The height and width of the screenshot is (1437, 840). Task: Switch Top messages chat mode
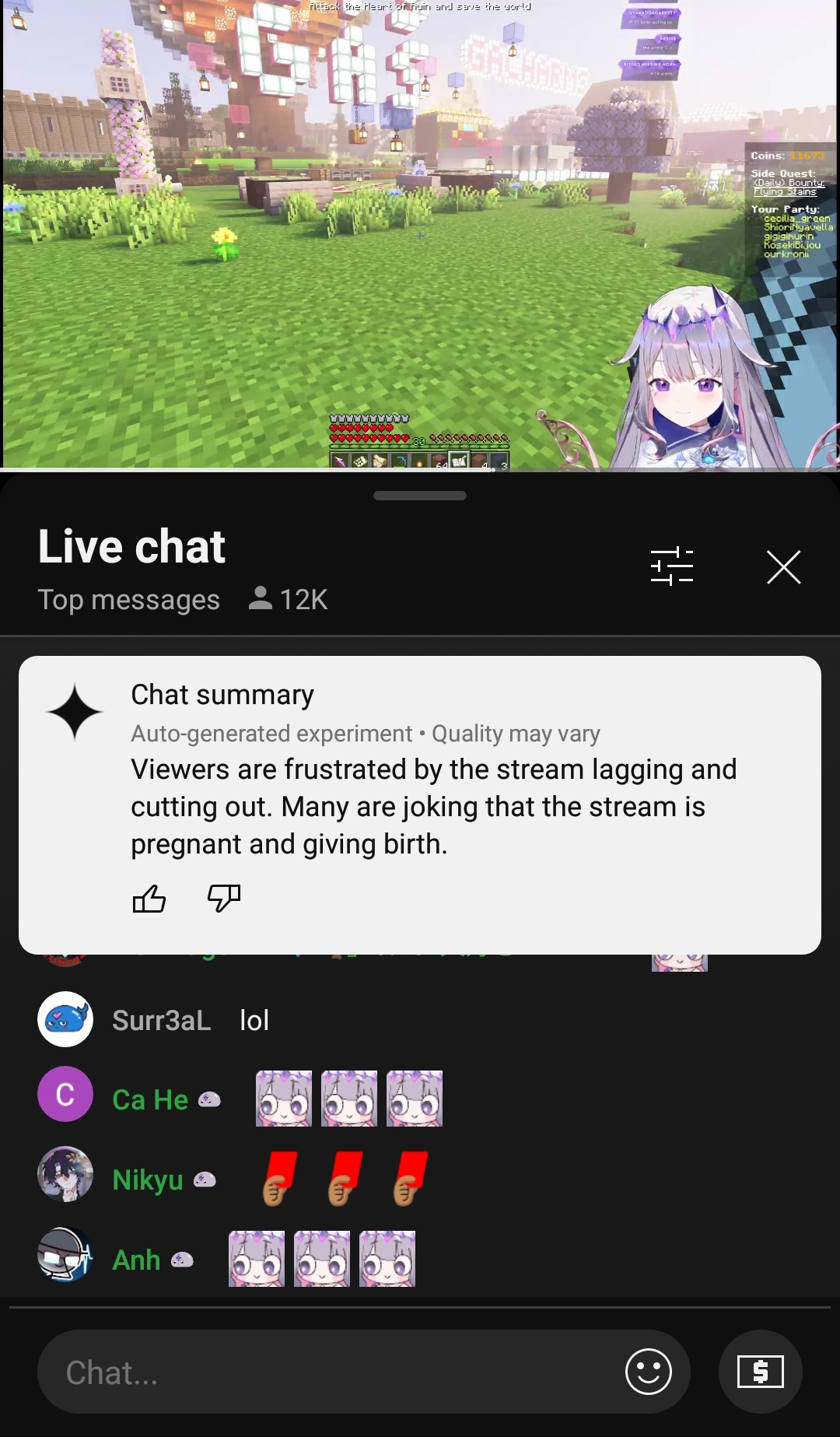coord(129,600)
